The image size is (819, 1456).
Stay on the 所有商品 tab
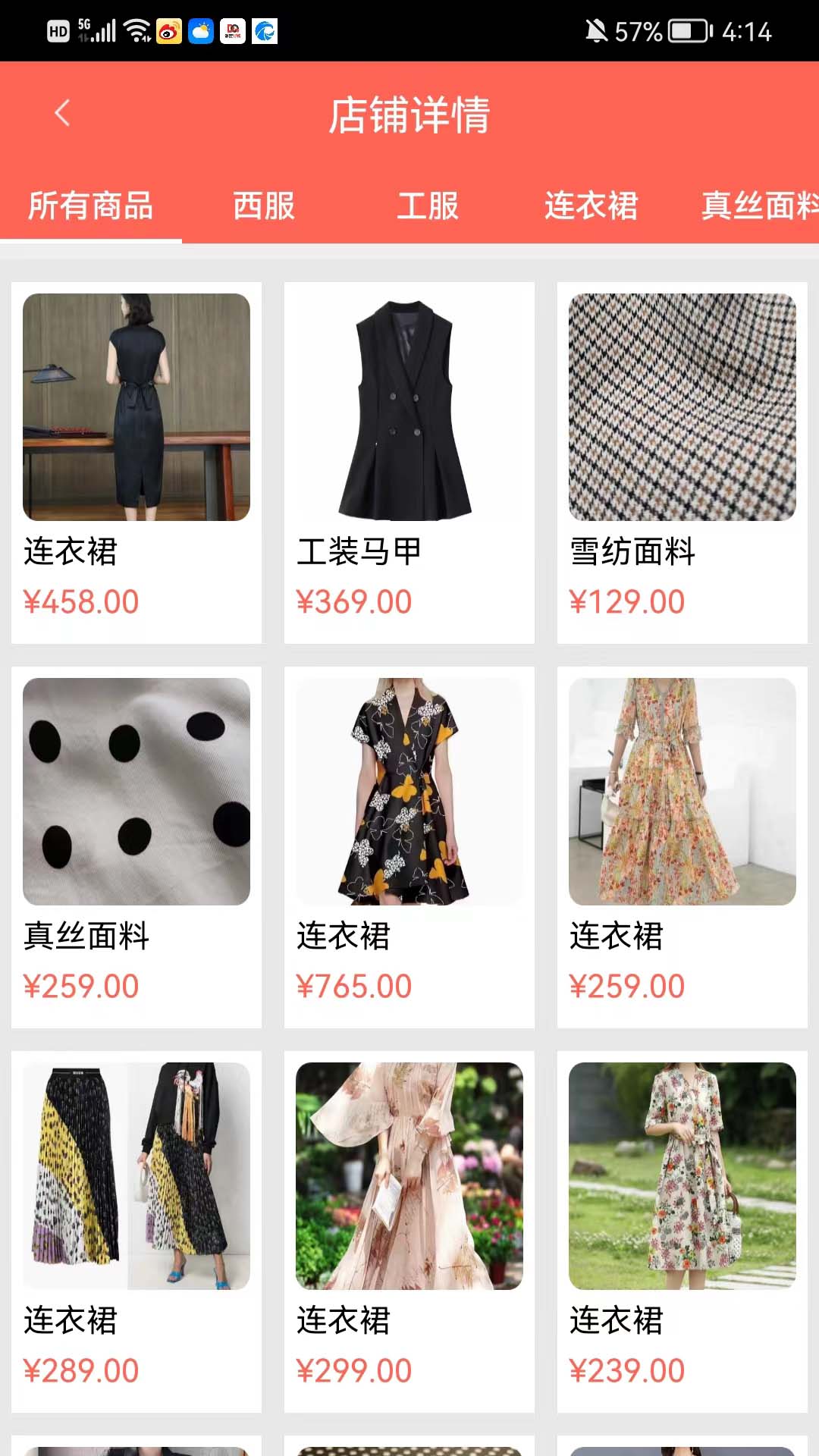(91, 206)
